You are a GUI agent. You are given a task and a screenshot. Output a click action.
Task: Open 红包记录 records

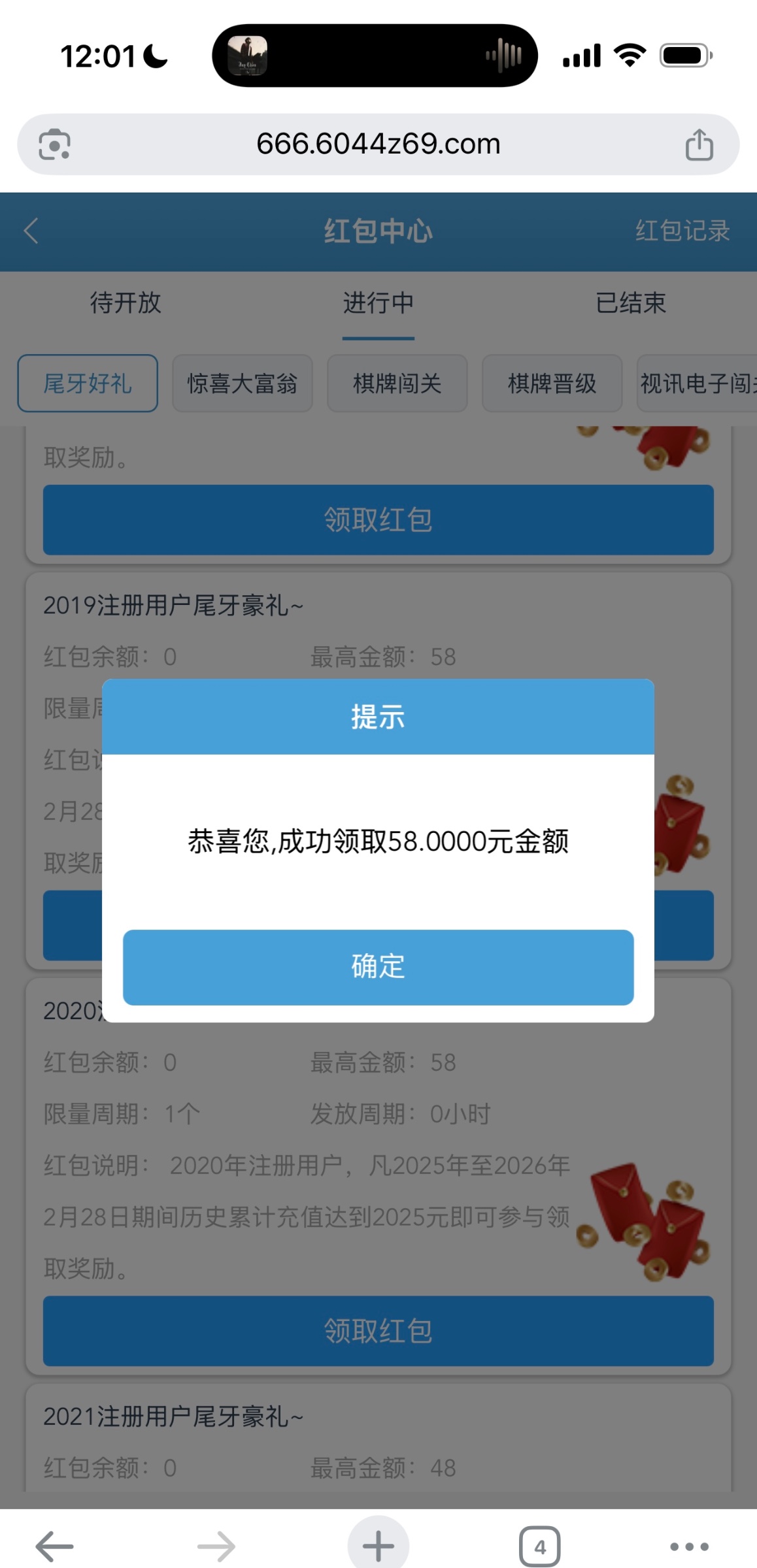pos(682,231)
